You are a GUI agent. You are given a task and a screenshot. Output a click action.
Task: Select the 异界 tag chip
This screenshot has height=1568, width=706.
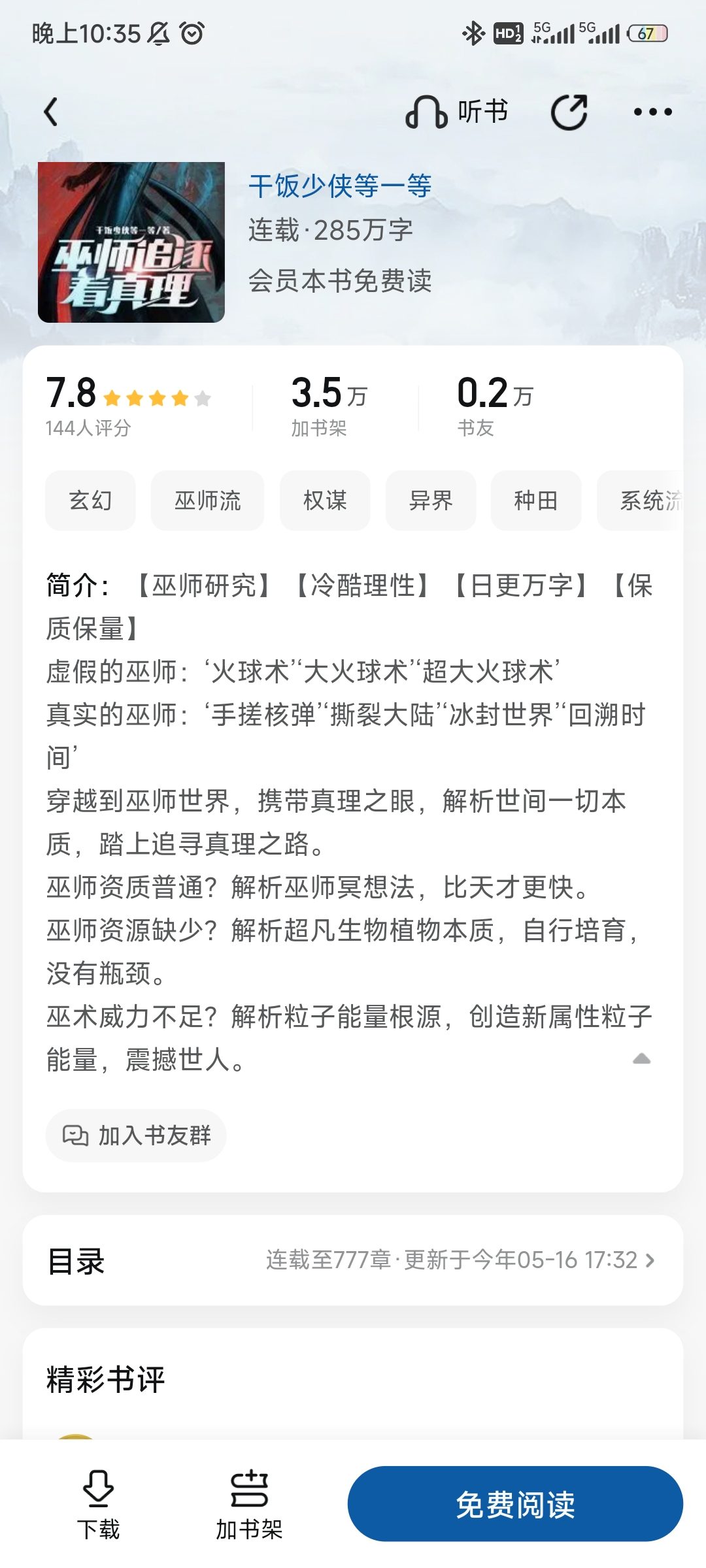pyautogui.click(x=431, y=501)
